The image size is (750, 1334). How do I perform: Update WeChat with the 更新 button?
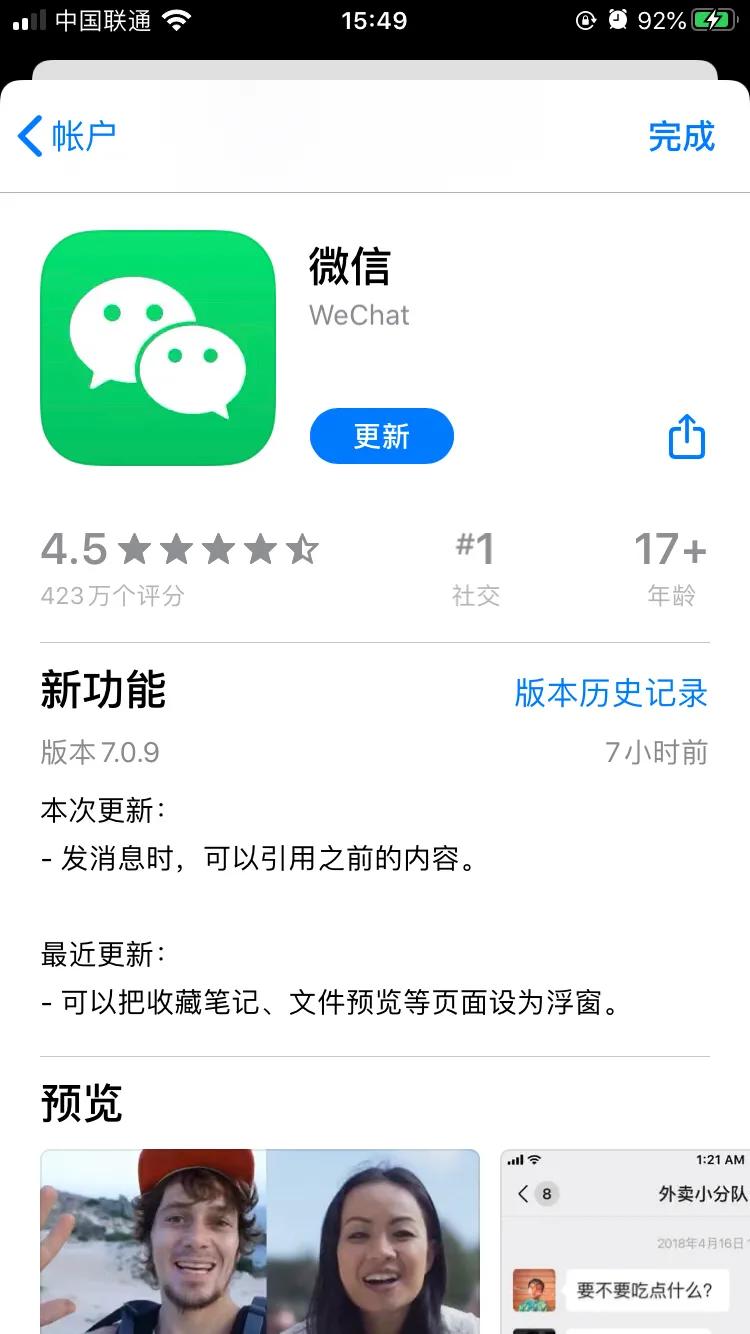click(x=381, y=436)
